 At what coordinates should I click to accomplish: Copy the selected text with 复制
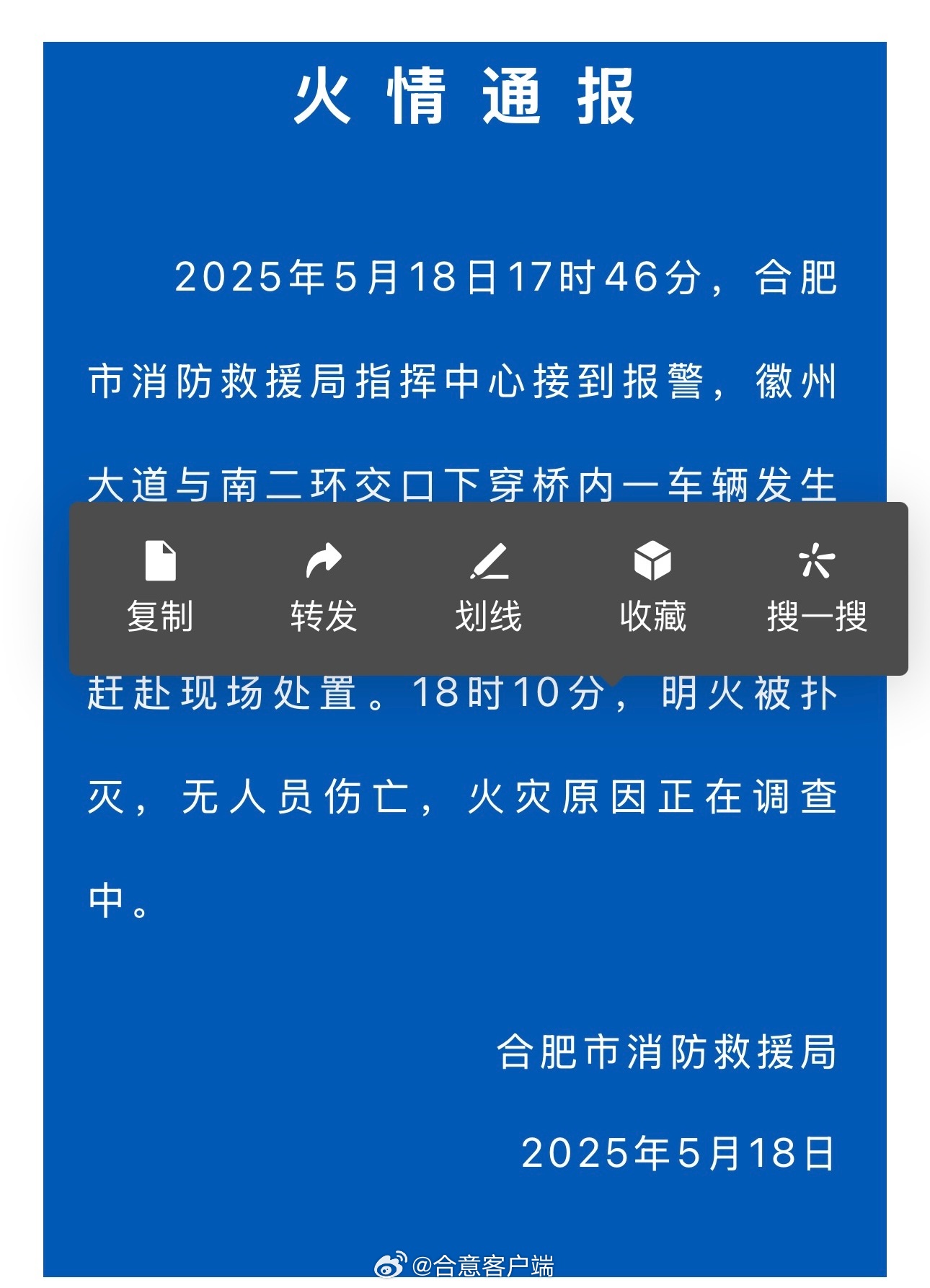pyautogui.click(x=160, y=587)
